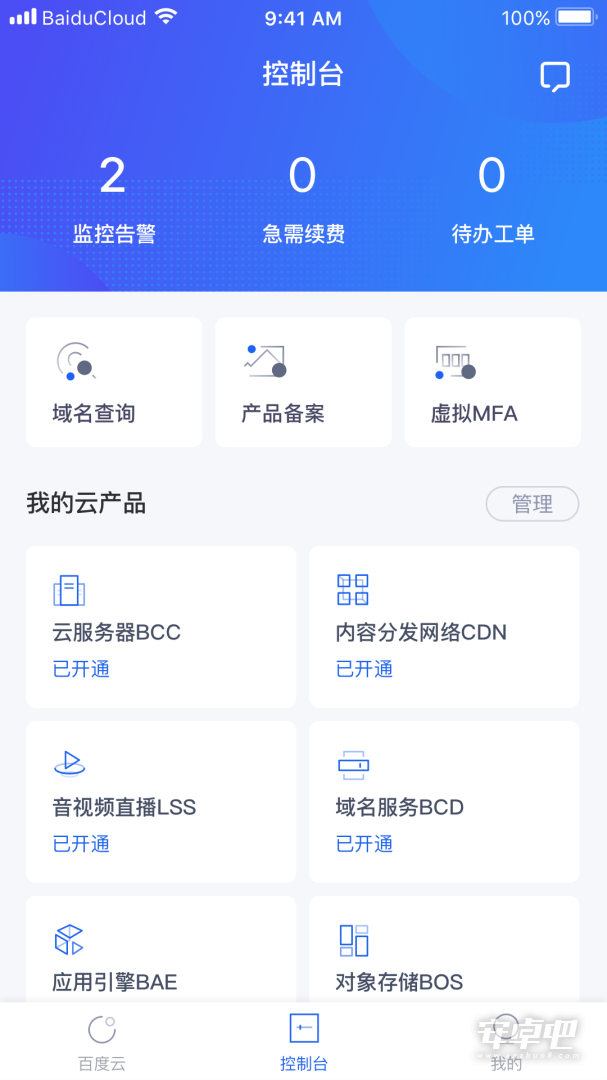Select the 控制台 tab
The image size is (607, 1080).
(304, 1042)
